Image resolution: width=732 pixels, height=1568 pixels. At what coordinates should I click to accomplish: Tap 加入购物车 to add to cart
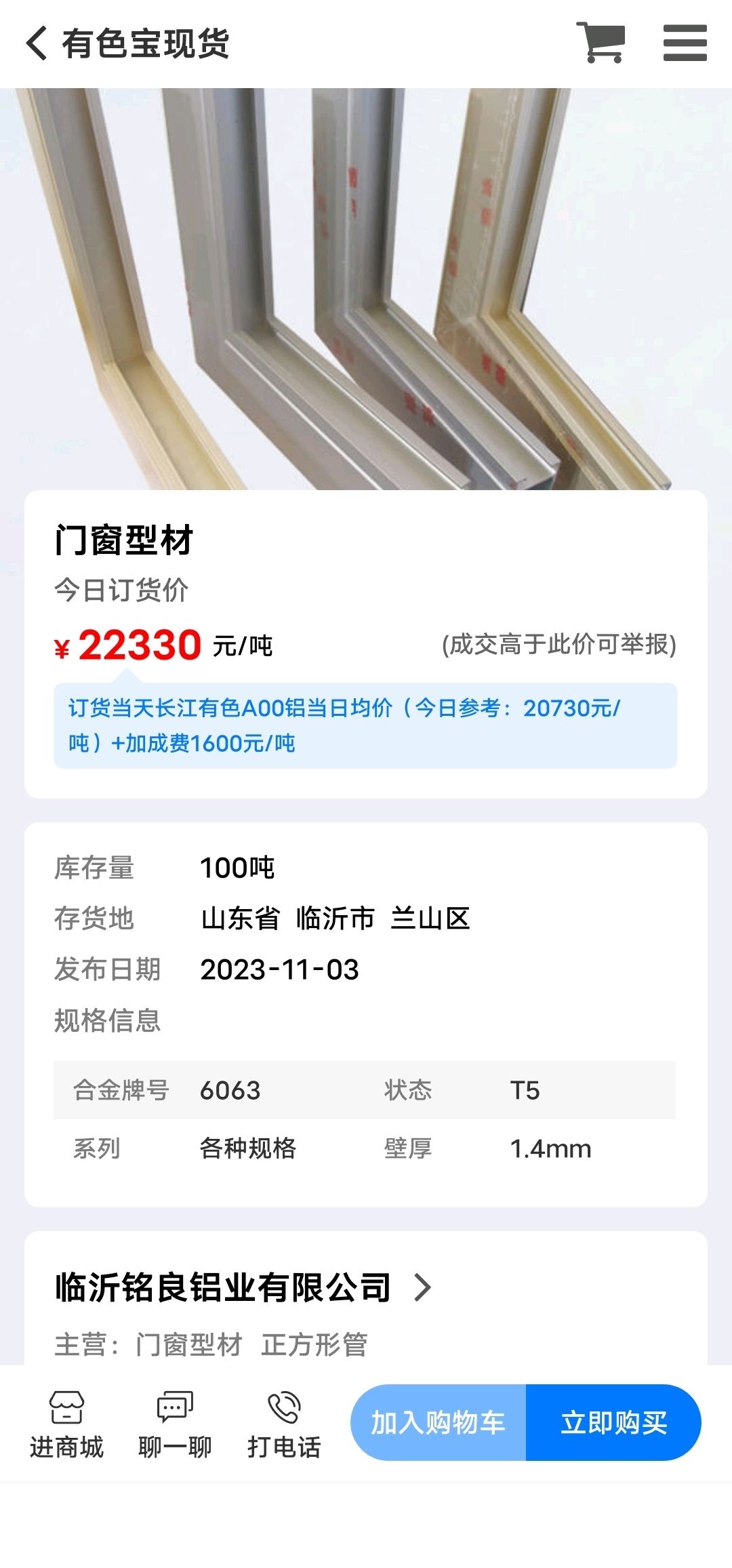(438, 1422)
